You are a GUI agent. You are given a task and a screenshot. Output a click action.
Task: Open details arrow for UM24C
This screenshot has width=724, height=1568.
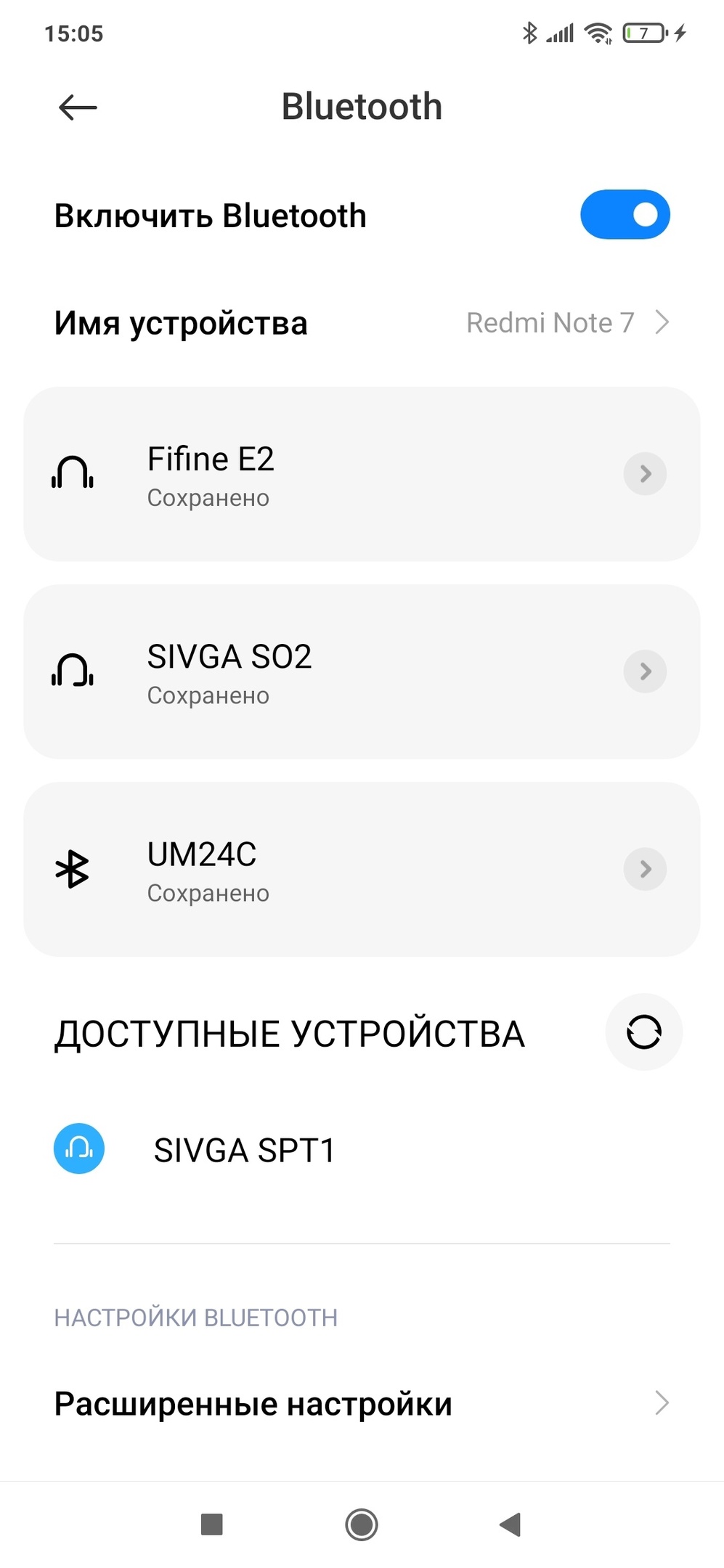tap(645, 869)
